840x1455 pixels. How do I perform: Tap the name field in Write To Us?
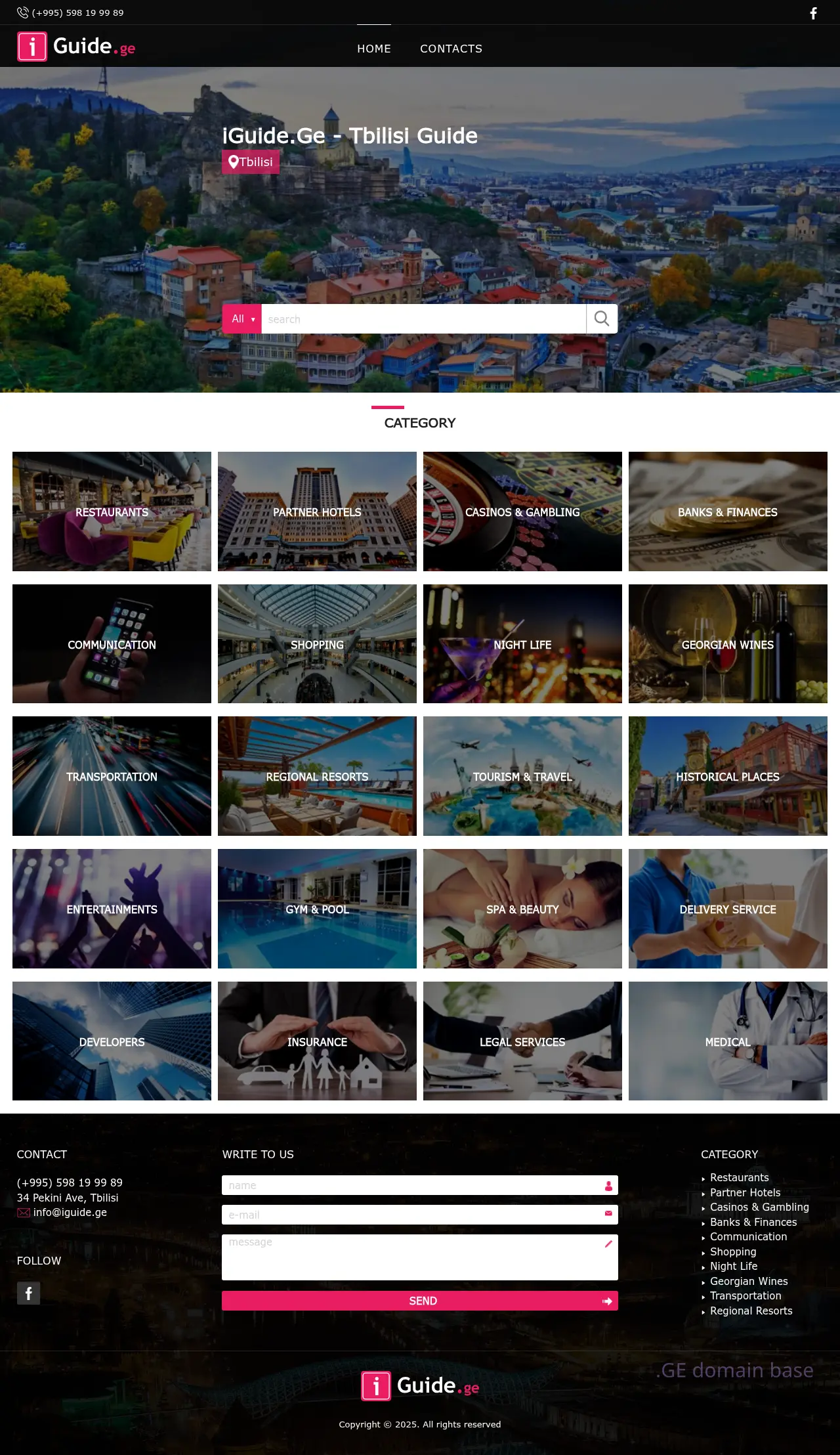click(x=413, y=1185)
